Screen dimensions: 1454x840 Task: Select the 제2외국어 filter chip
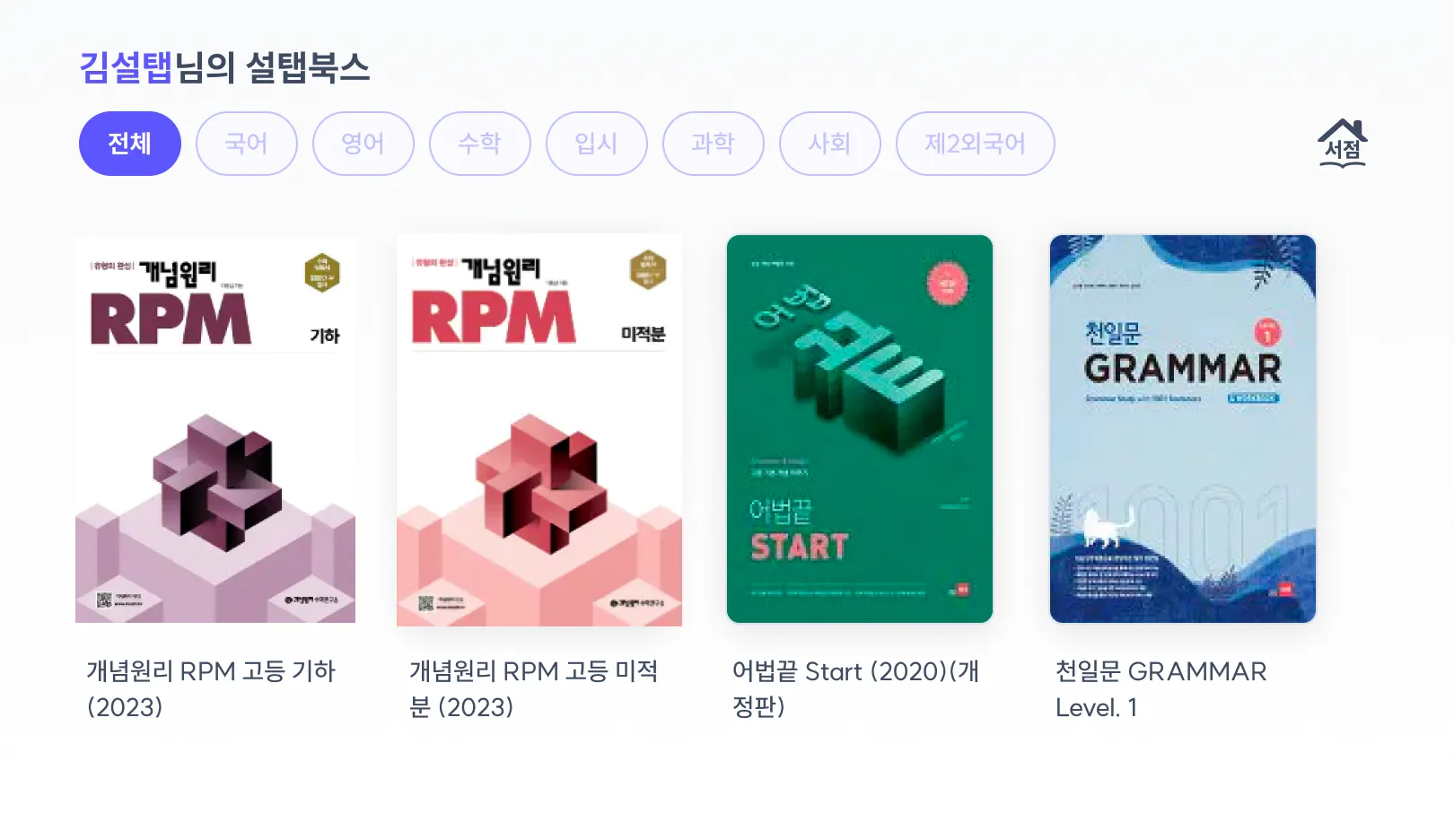point(975,144)
